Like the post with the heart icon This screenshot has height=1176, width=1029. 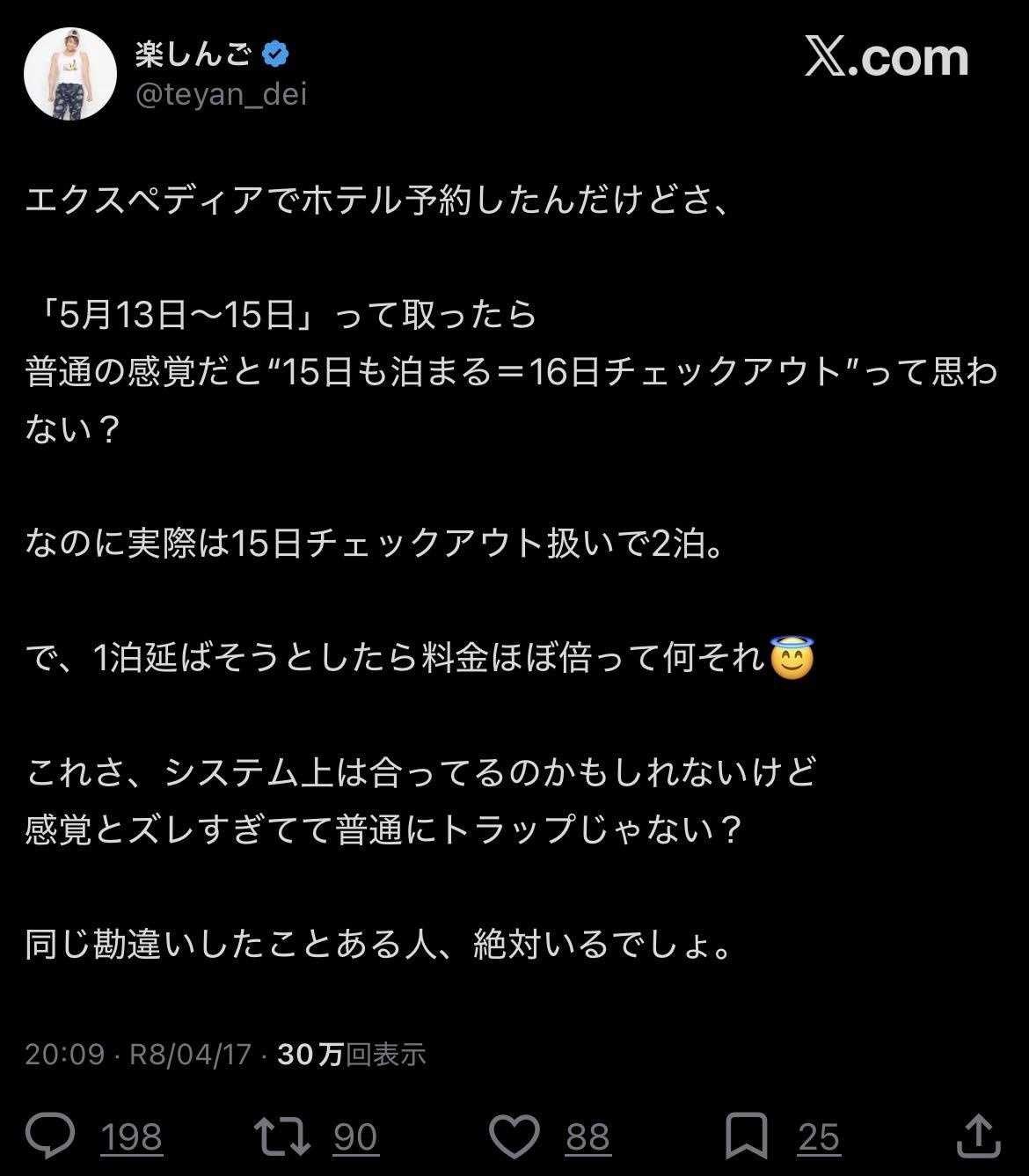pos(514,1136)
